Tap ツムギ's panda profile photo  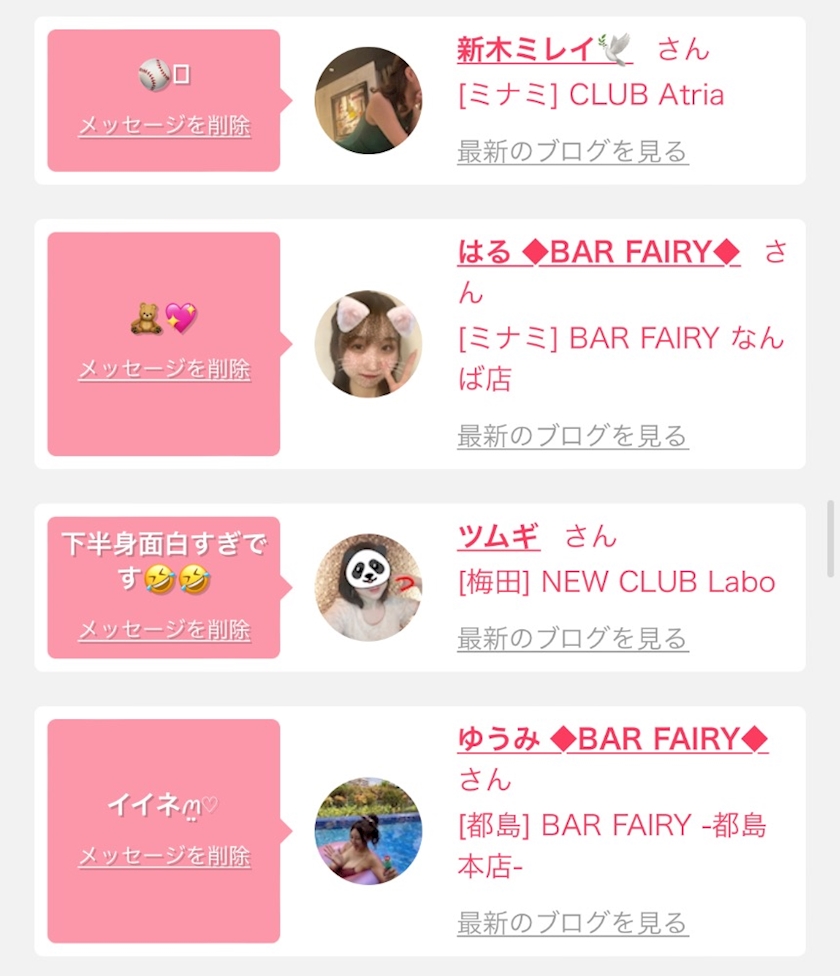pyautogui.click(x=368, y=587)
